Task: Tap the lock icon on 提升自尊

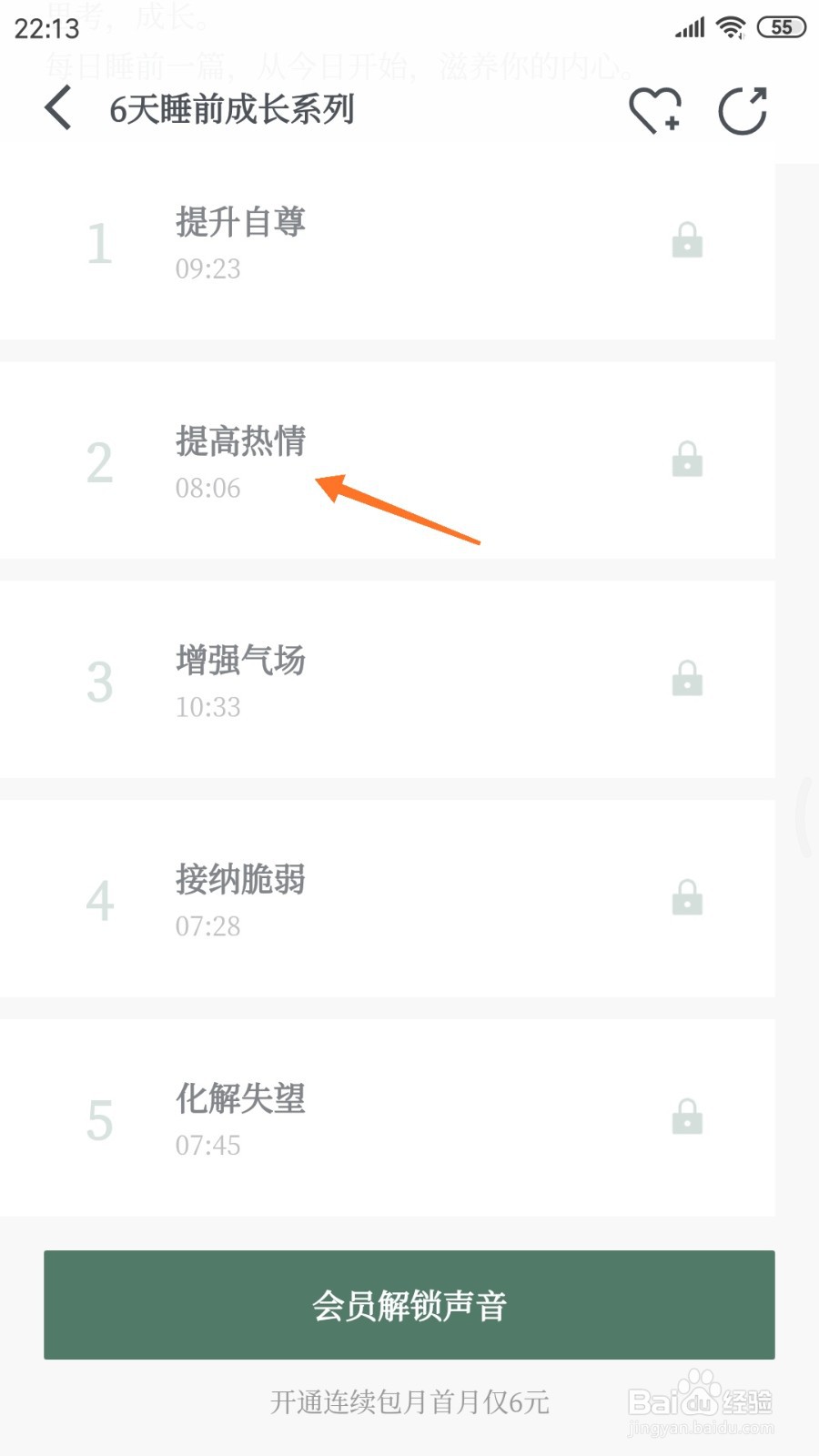Action: click(x=687, y=239)
